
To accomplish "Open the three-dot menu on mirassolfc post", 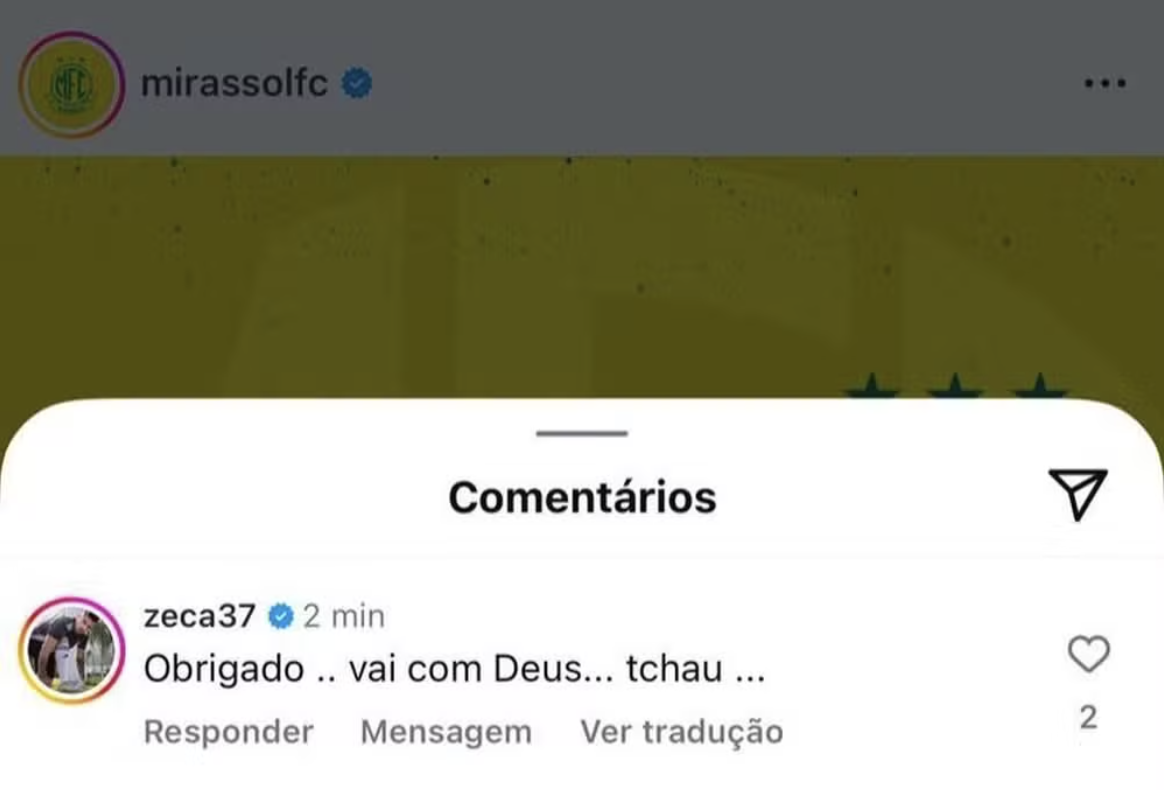I will coord(1105,84).
